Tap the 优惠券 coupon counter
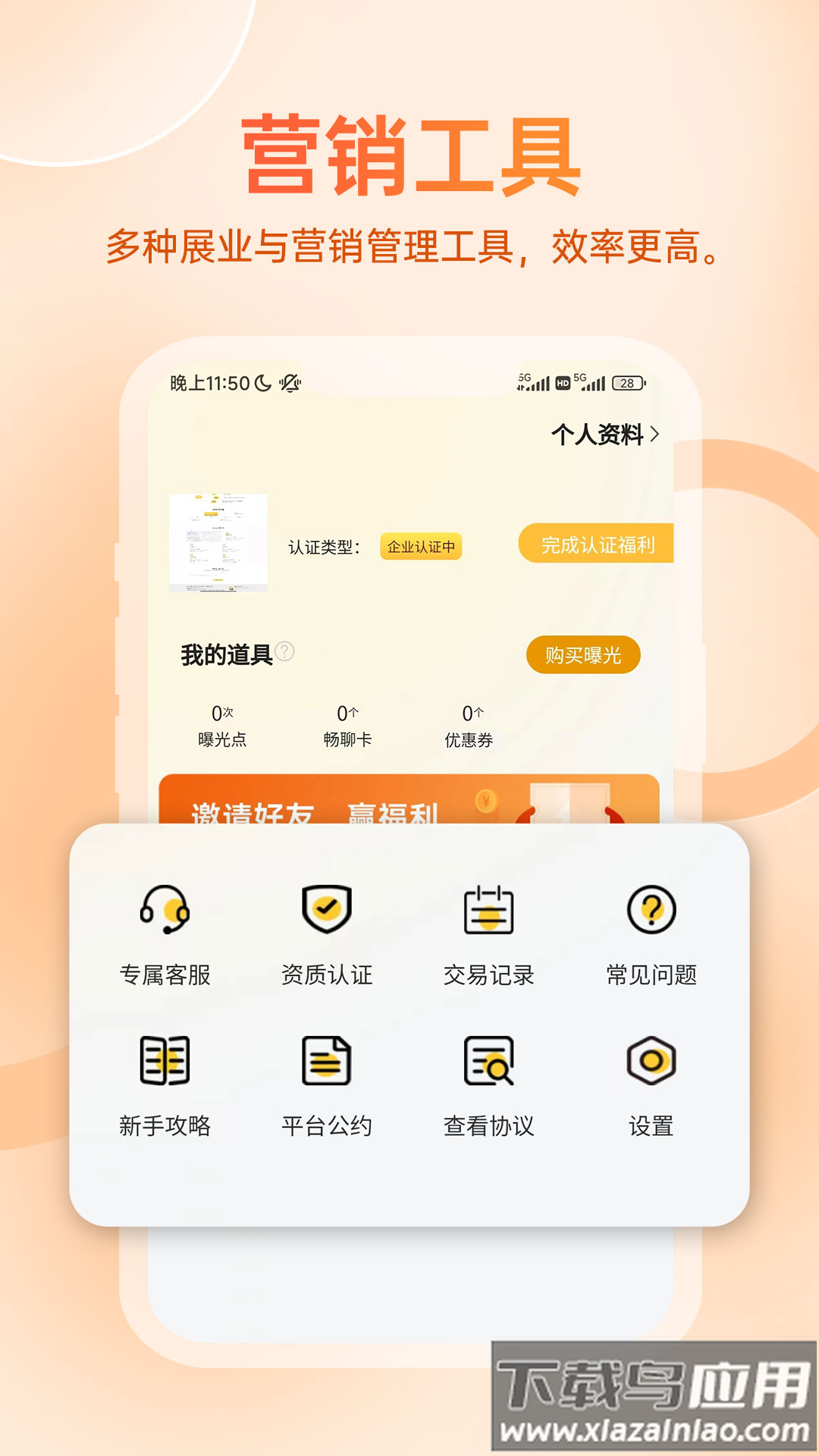The image size is (819, 1456). (467, 724)
